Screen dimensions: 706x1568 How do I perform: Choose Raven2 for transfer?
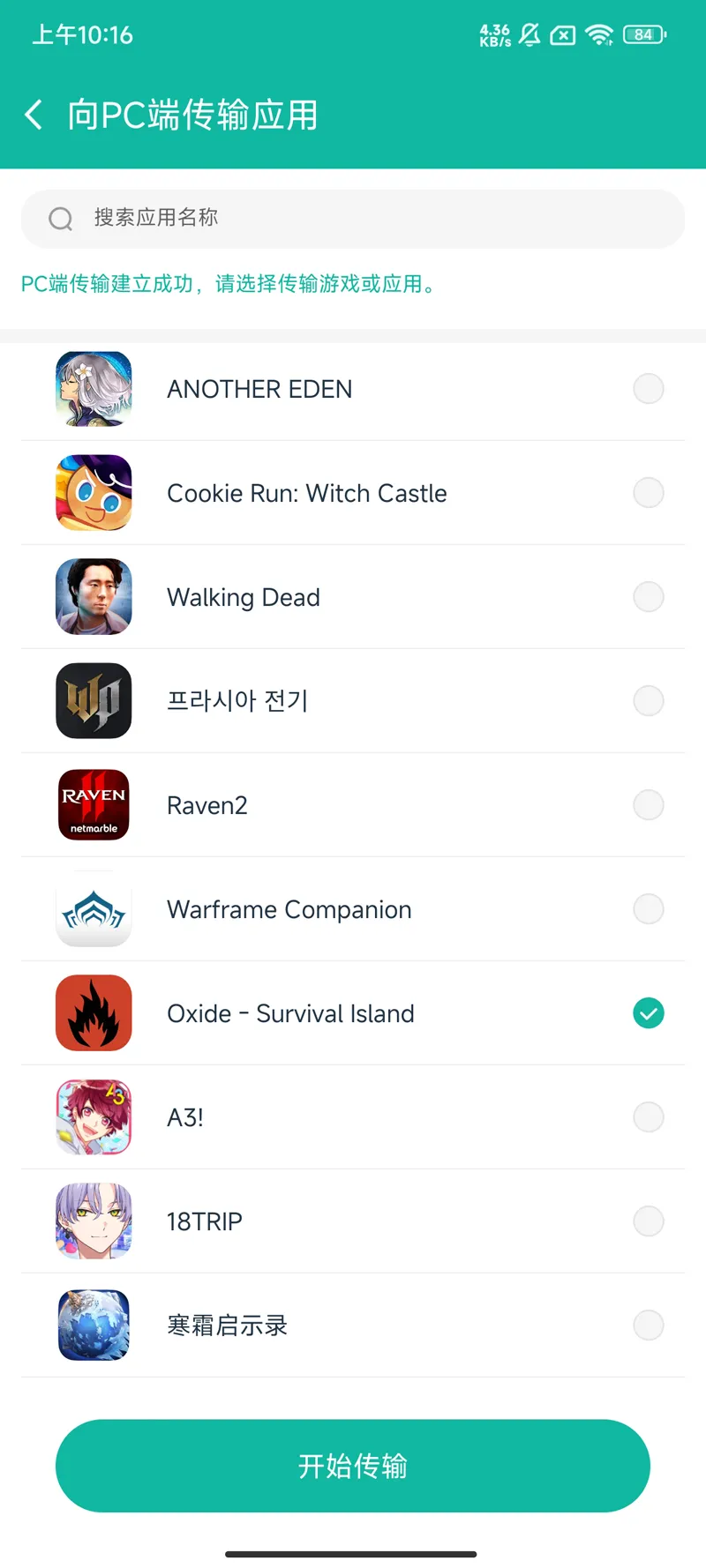click(648, 805)
